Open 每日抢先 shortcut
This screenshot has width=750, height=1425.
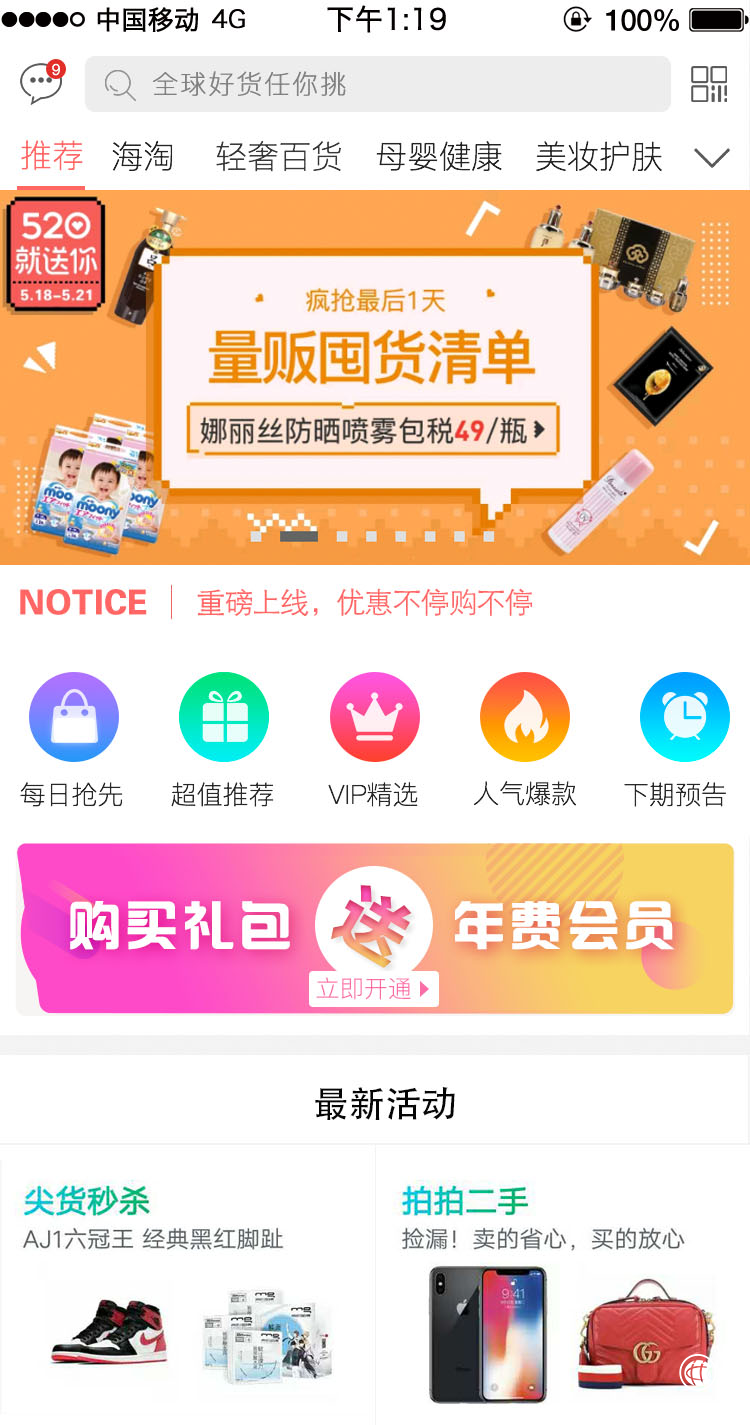coord(73,740)
